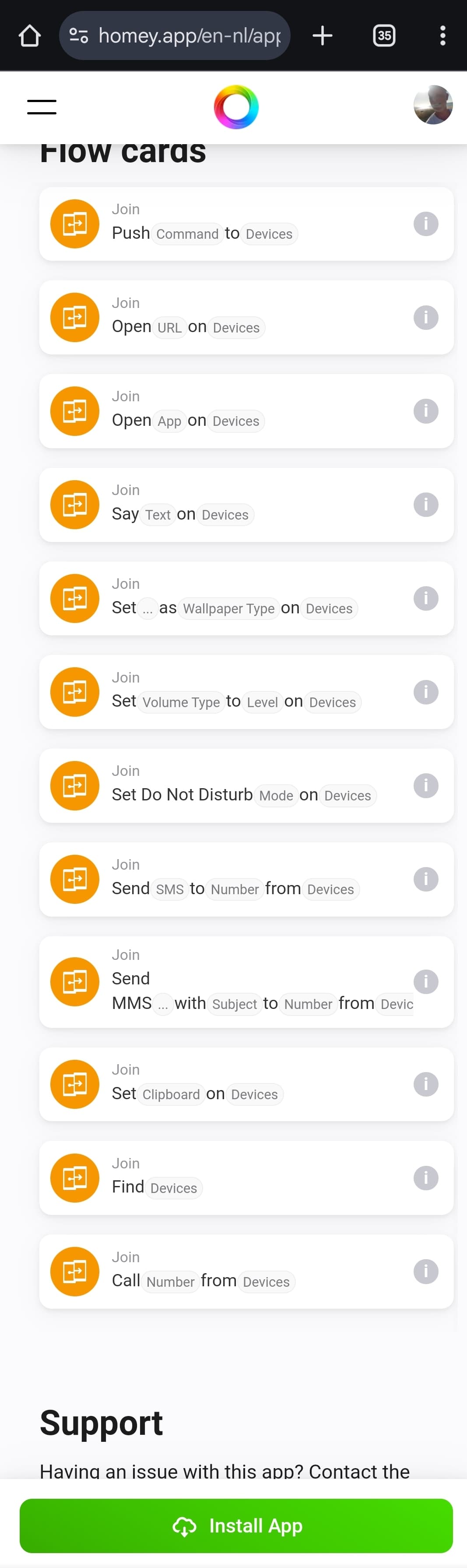Viewport: 467px width, 1568px height.
Task: Show info for Set Clipboard card
Action: [426, 1084]
